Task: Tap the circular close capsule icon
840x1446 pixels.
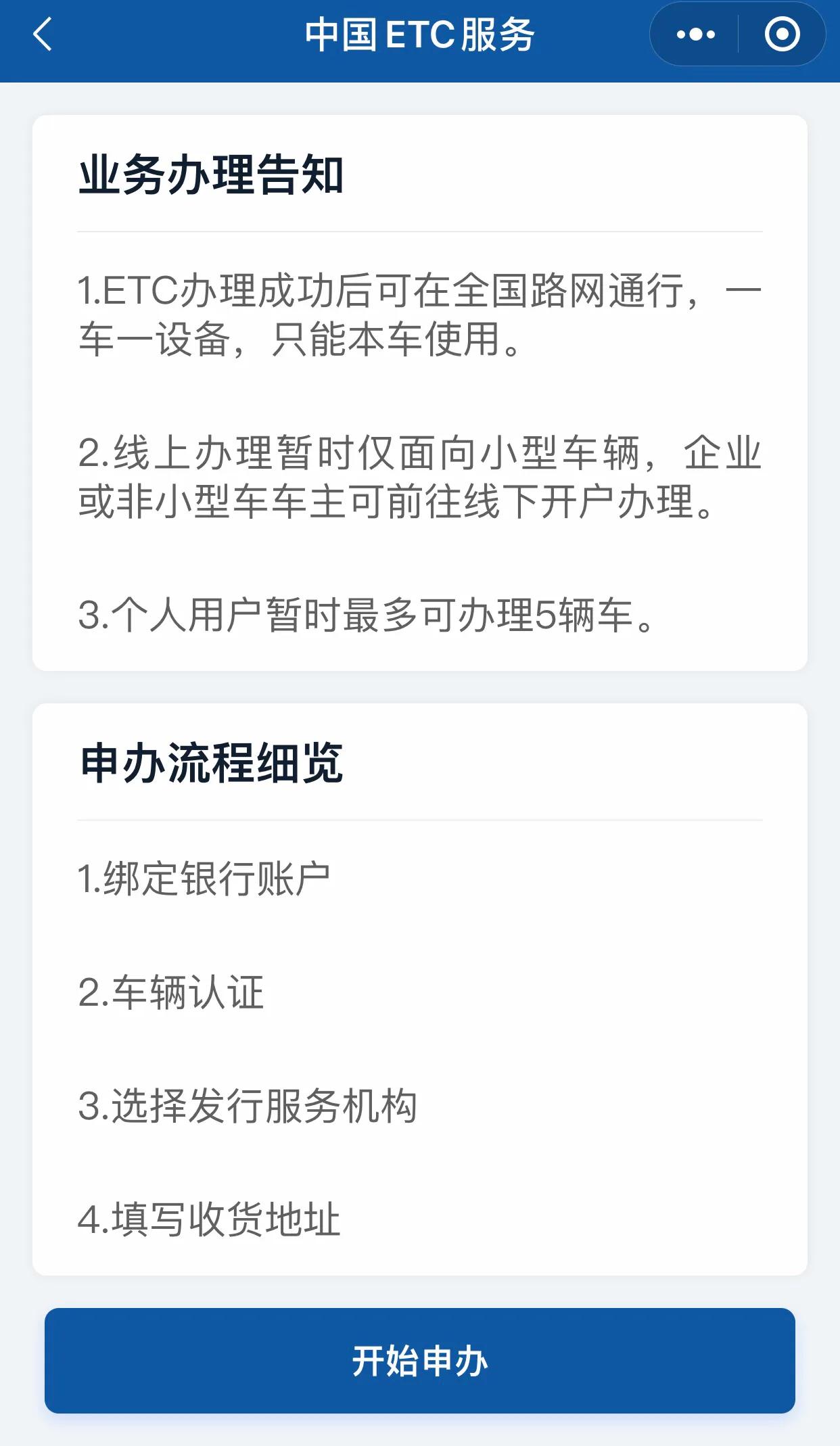Action: pos(780,33)
